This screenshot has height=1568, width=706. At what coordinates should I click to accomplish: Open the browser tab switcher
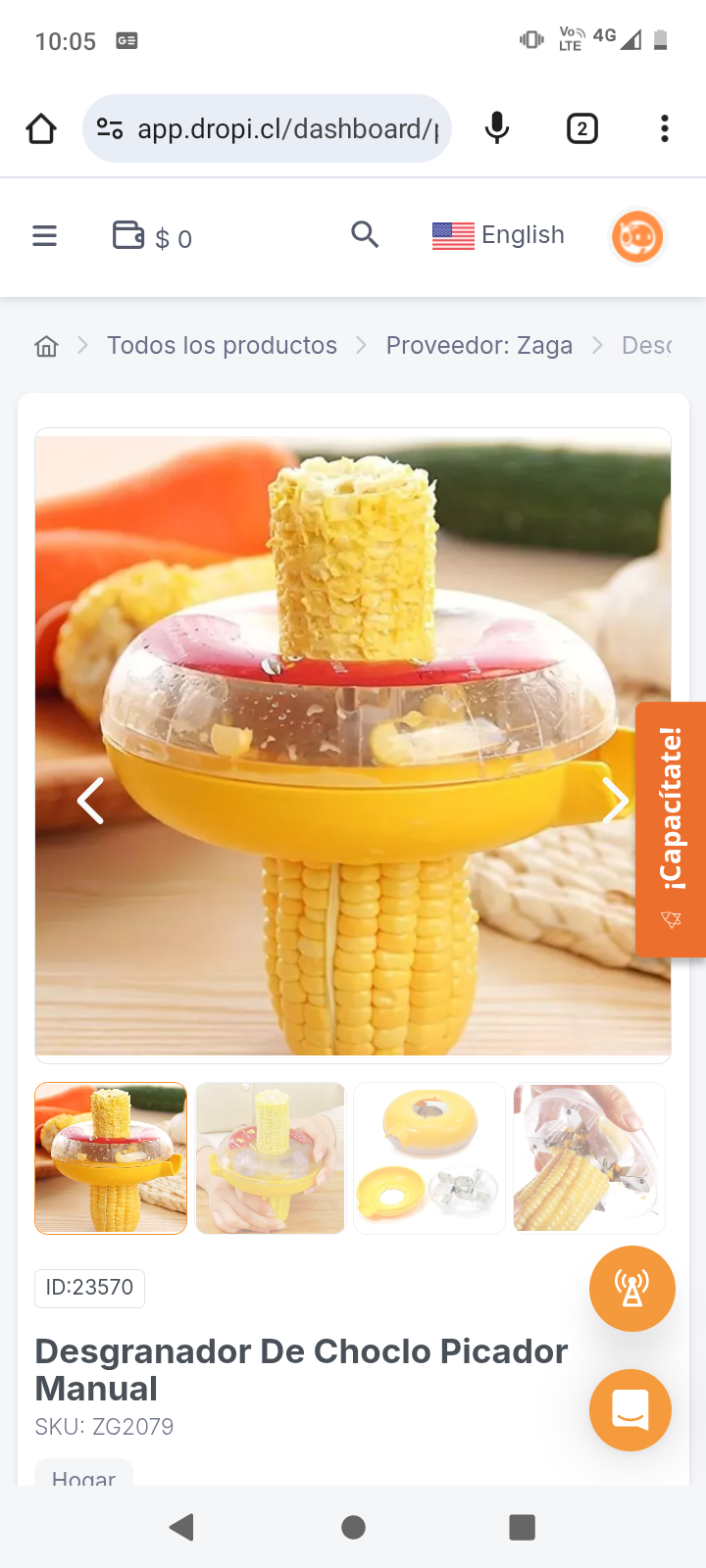[x=582, y=129]
